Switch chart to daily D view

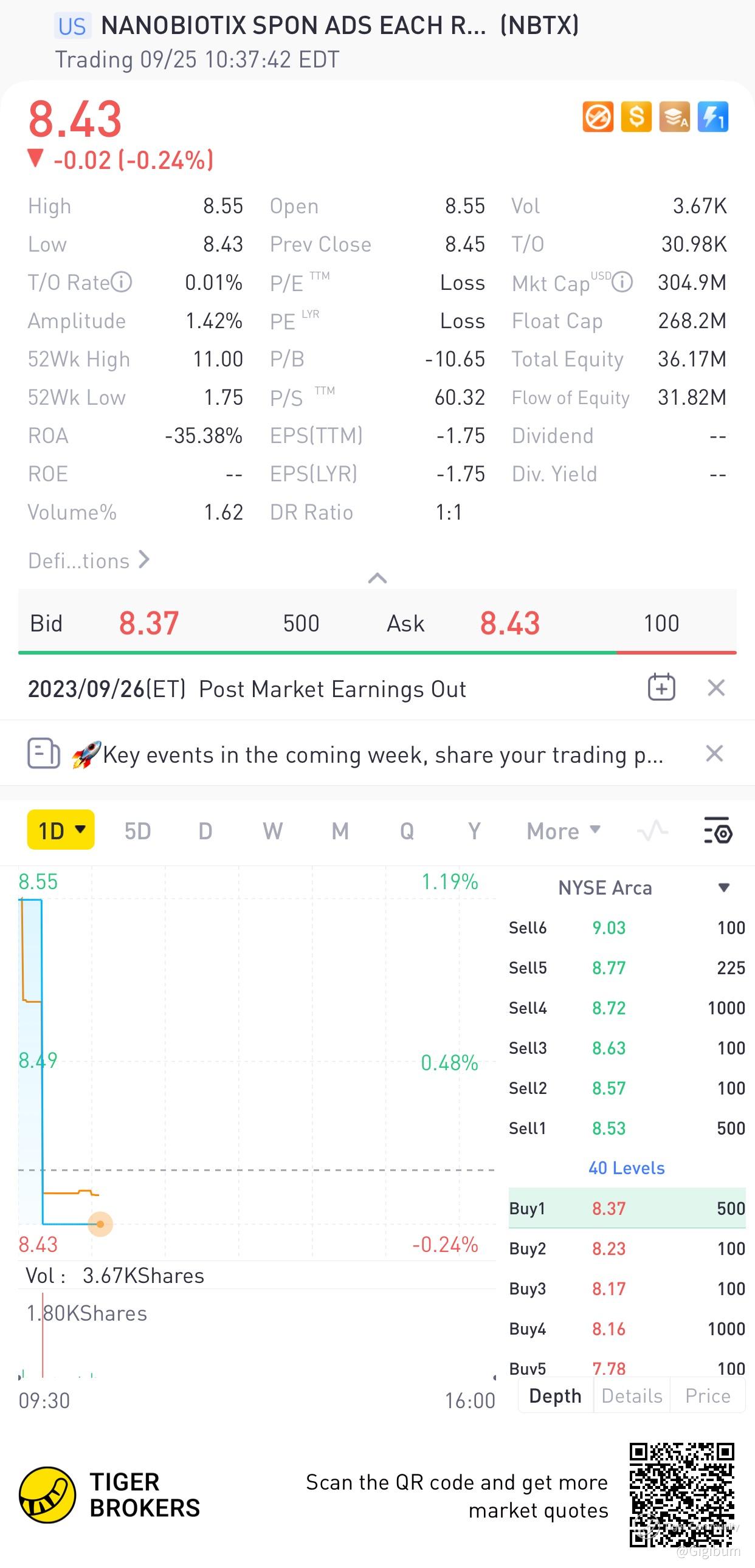[x=205, y=831]
